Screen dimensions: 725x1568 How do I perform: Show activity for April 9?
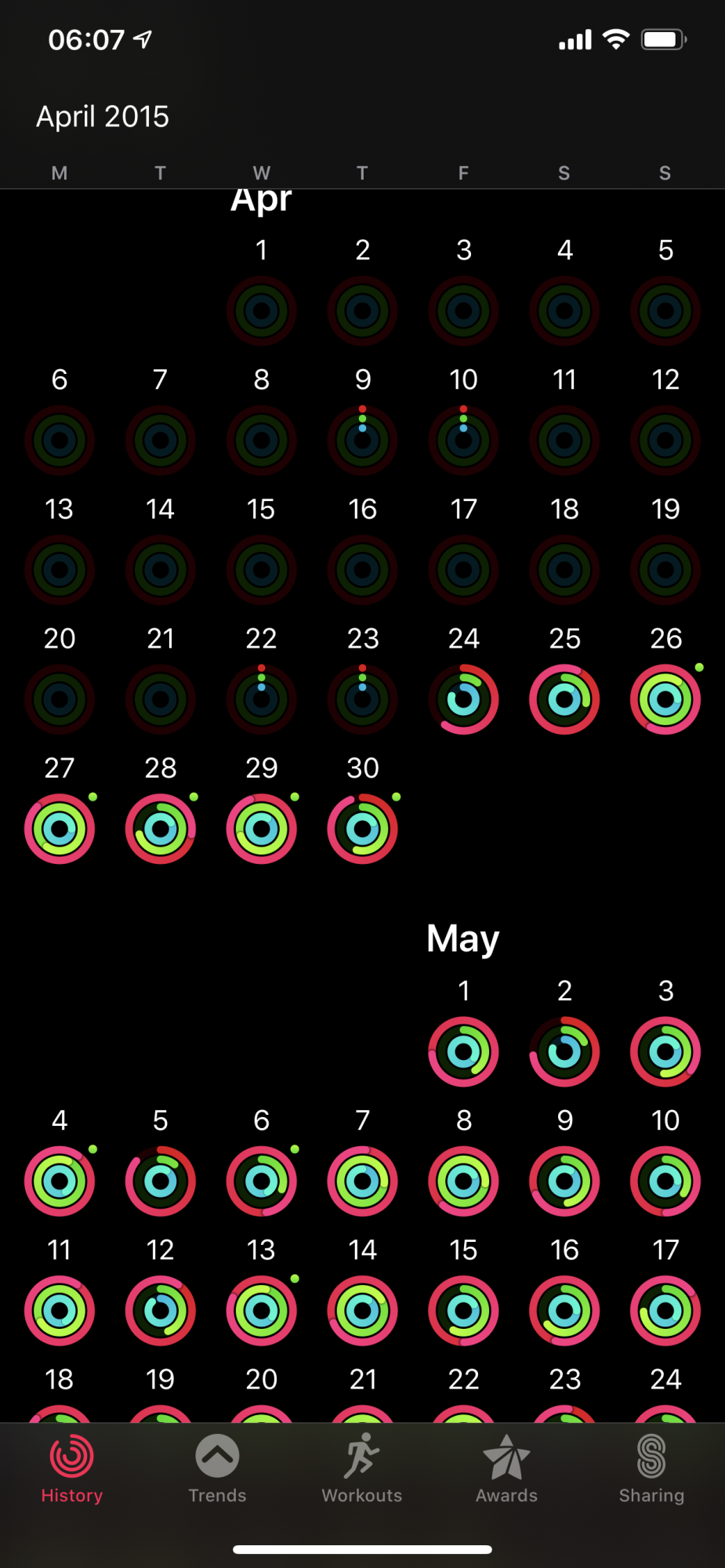click(x=362, y=441)
